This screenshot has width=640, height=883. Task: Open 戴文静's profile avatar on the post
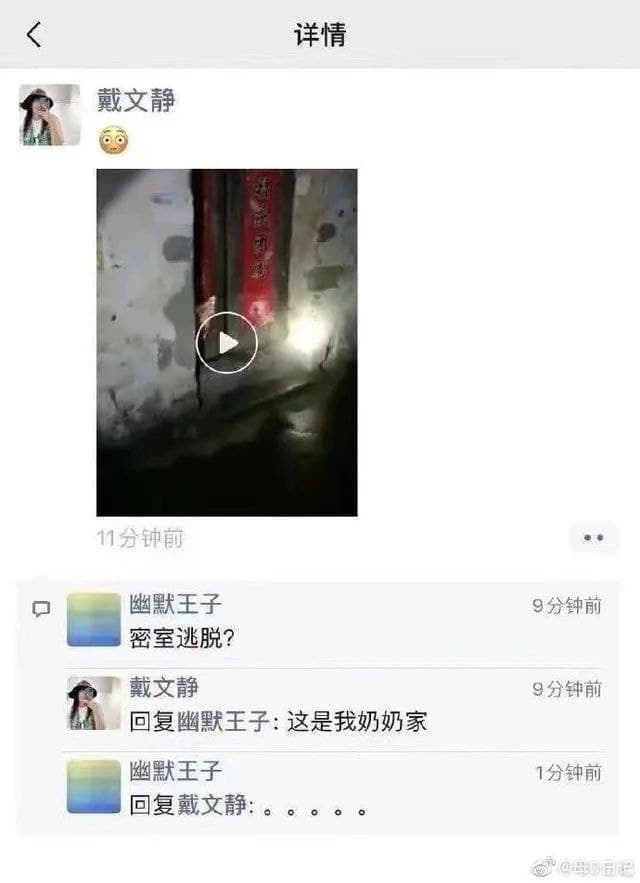point(50,114)
